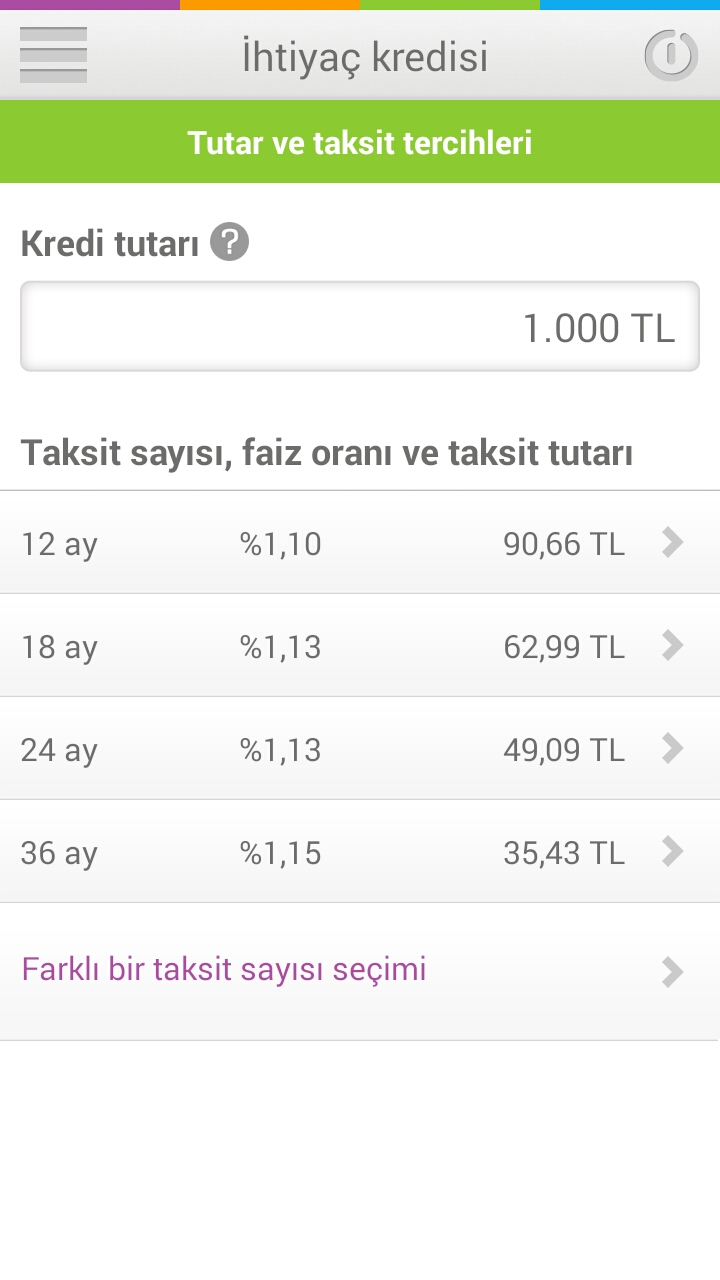Viewport: 720px width, 1280px height.
Task: Select the 12 ay installment option
Action: pyautogui.click(x=360, y=543)
